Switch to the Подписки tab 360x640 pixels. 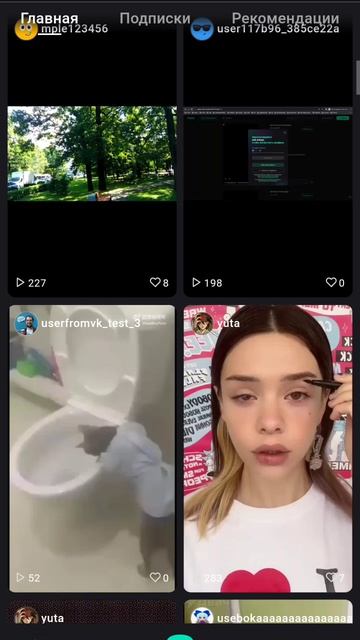pyautogui.click(x=155, y=18)
